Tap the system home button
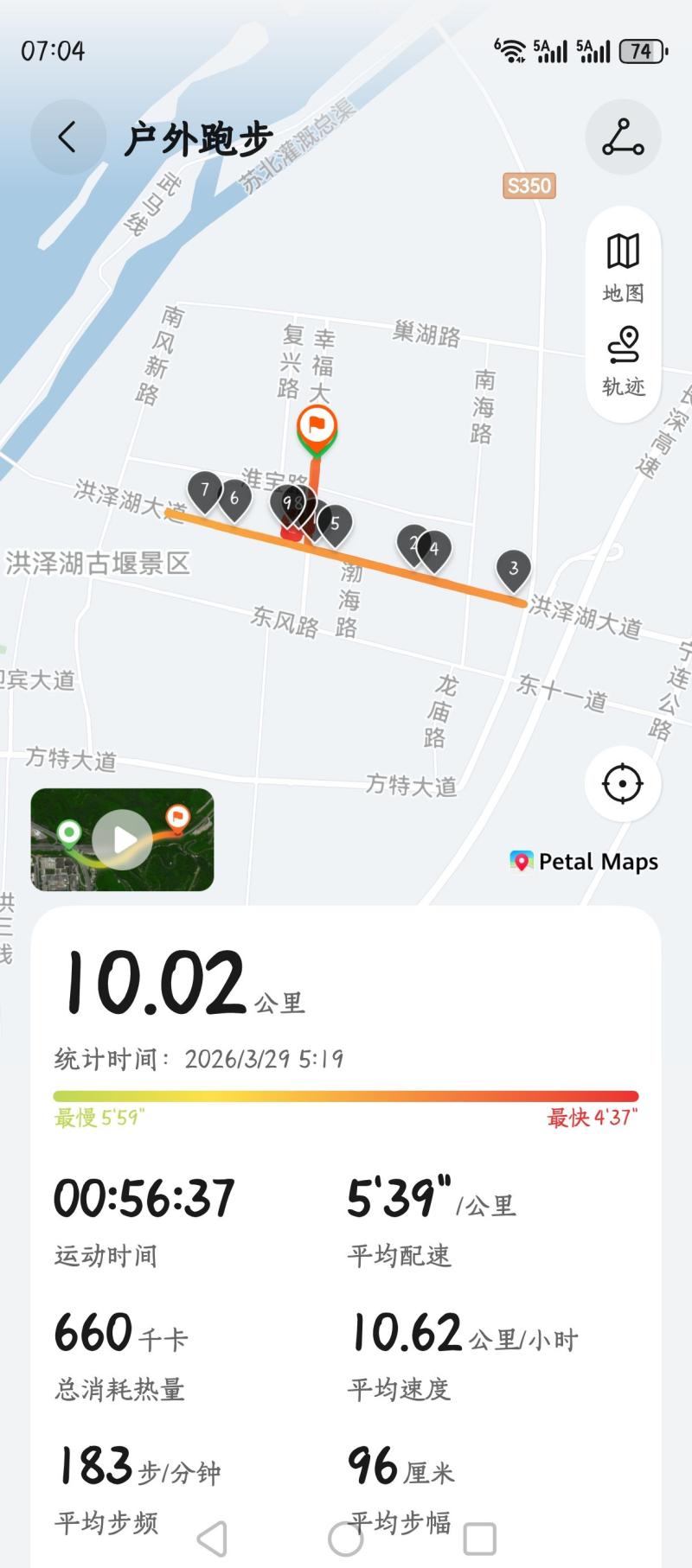This screenshot has width=692, height=1568. point(346,1539)
